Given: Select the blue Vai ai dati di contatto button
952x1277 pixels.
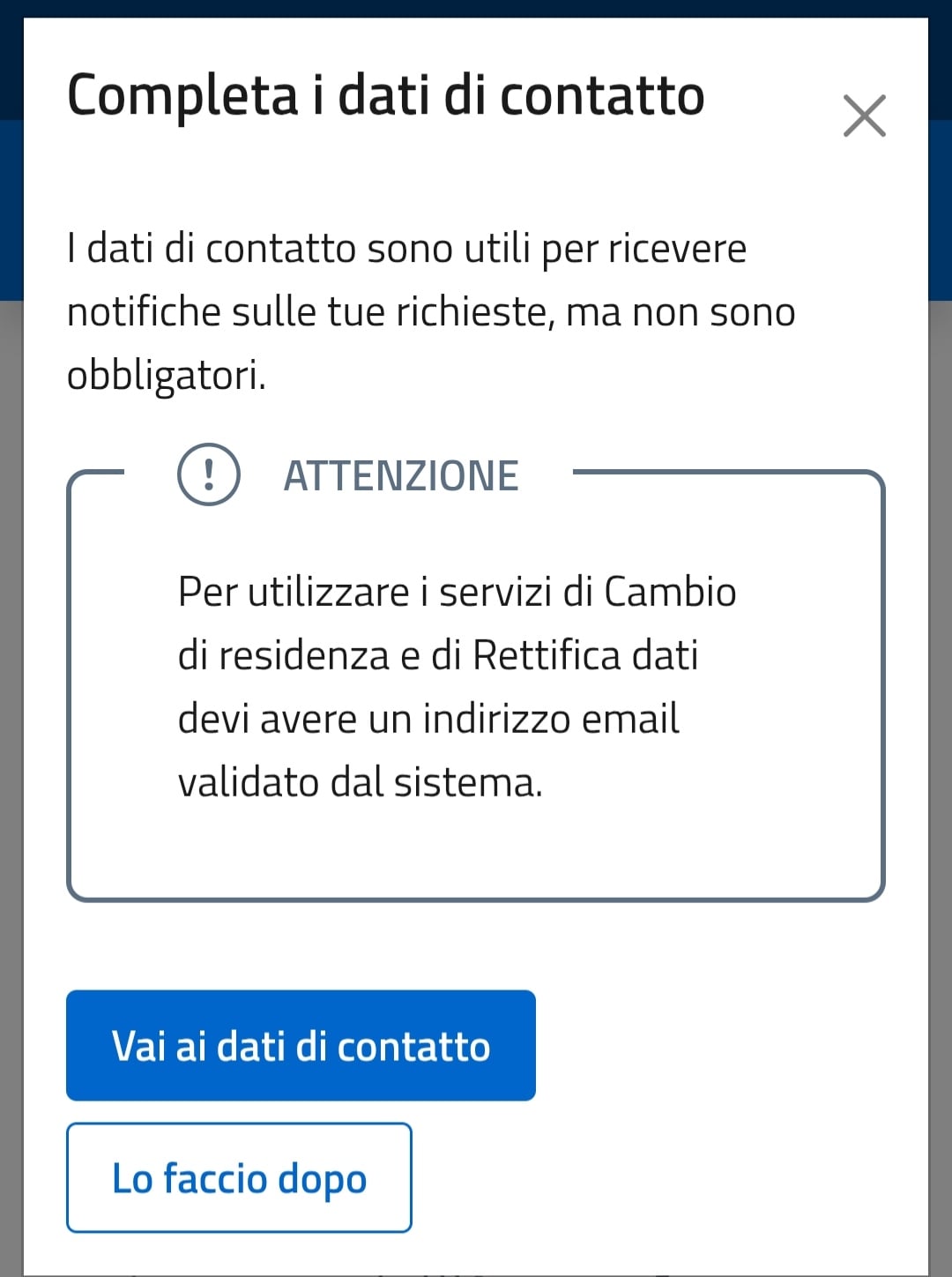Looking at the screenshot, I should [300, 1045].
